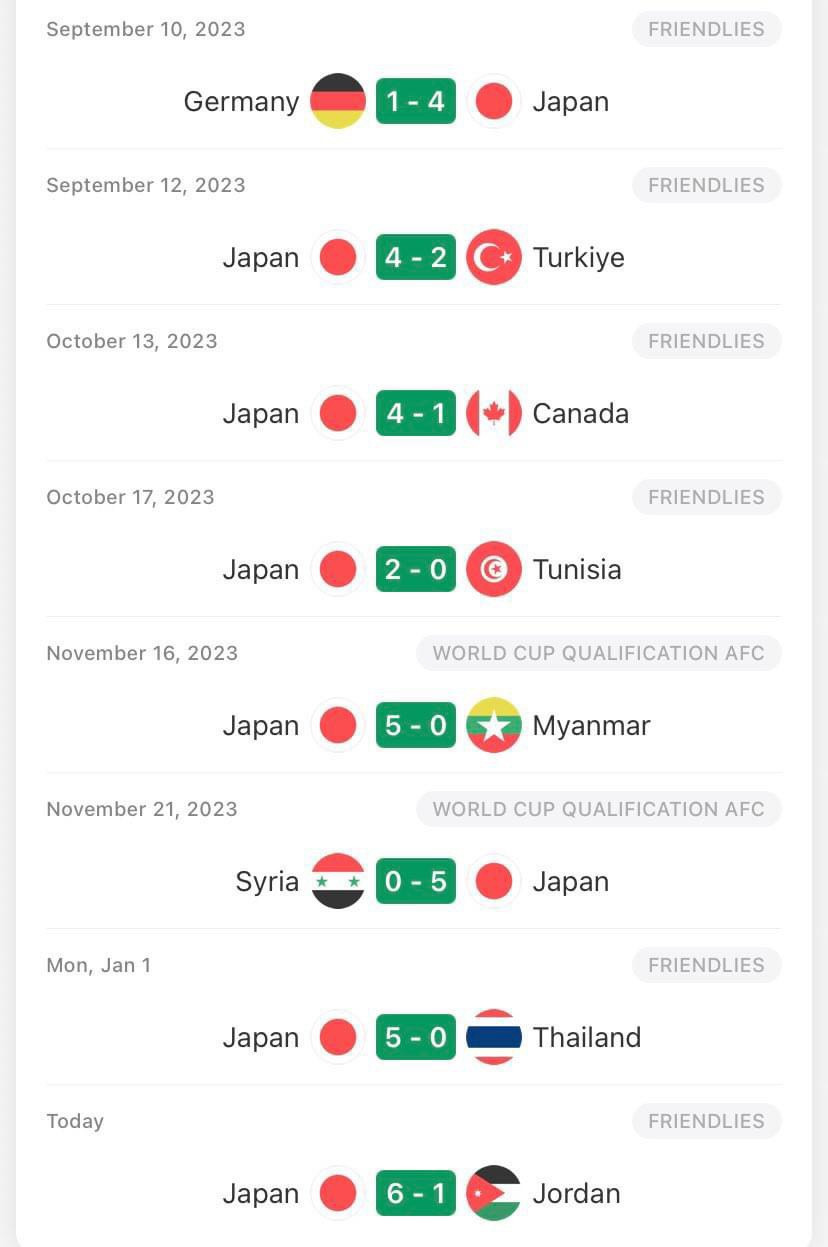
Task: Select the Japan vs Thailand friendly
Action: (x=415, y=1037)
